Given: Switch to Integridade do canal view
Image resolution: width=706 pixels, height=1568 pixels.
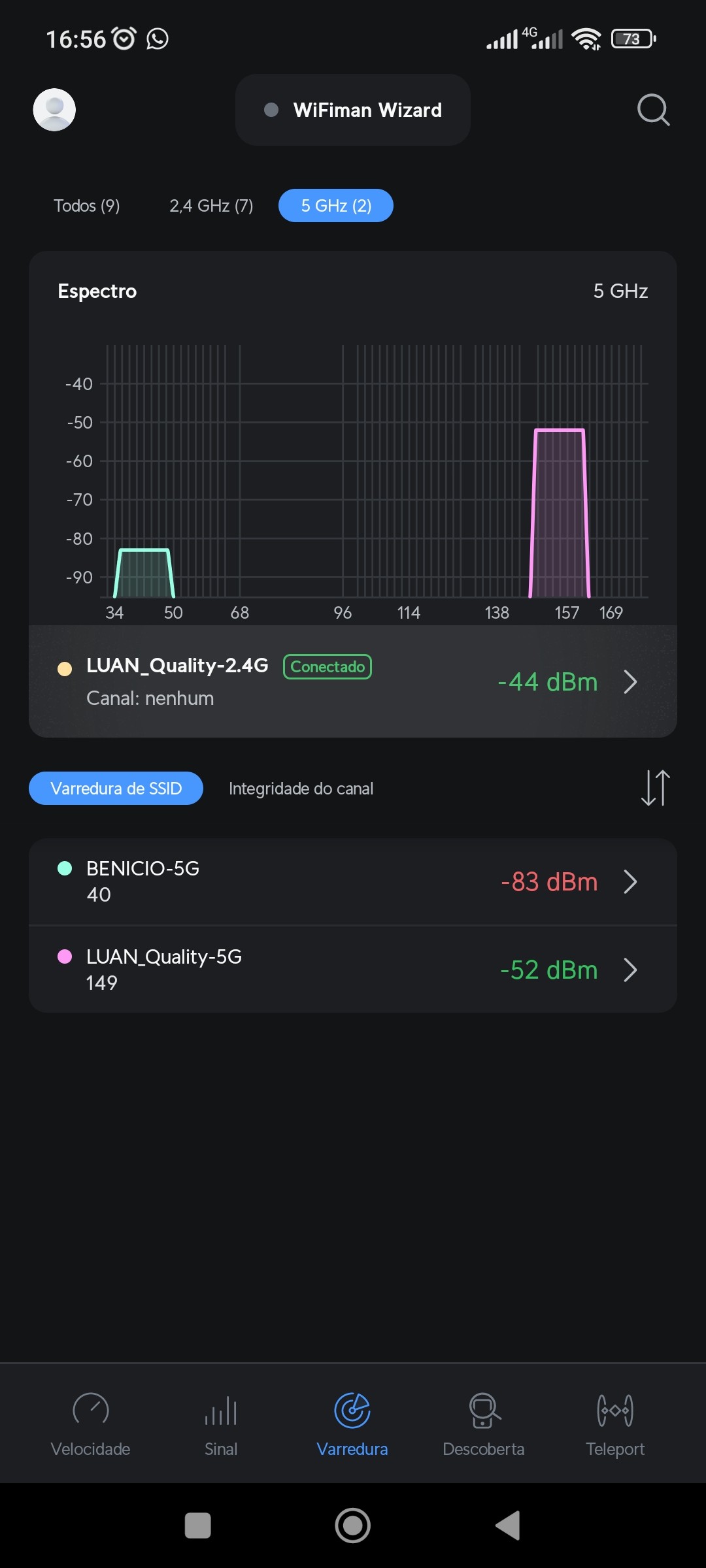Looking at the screenshot, I should [x=301, y=789].
